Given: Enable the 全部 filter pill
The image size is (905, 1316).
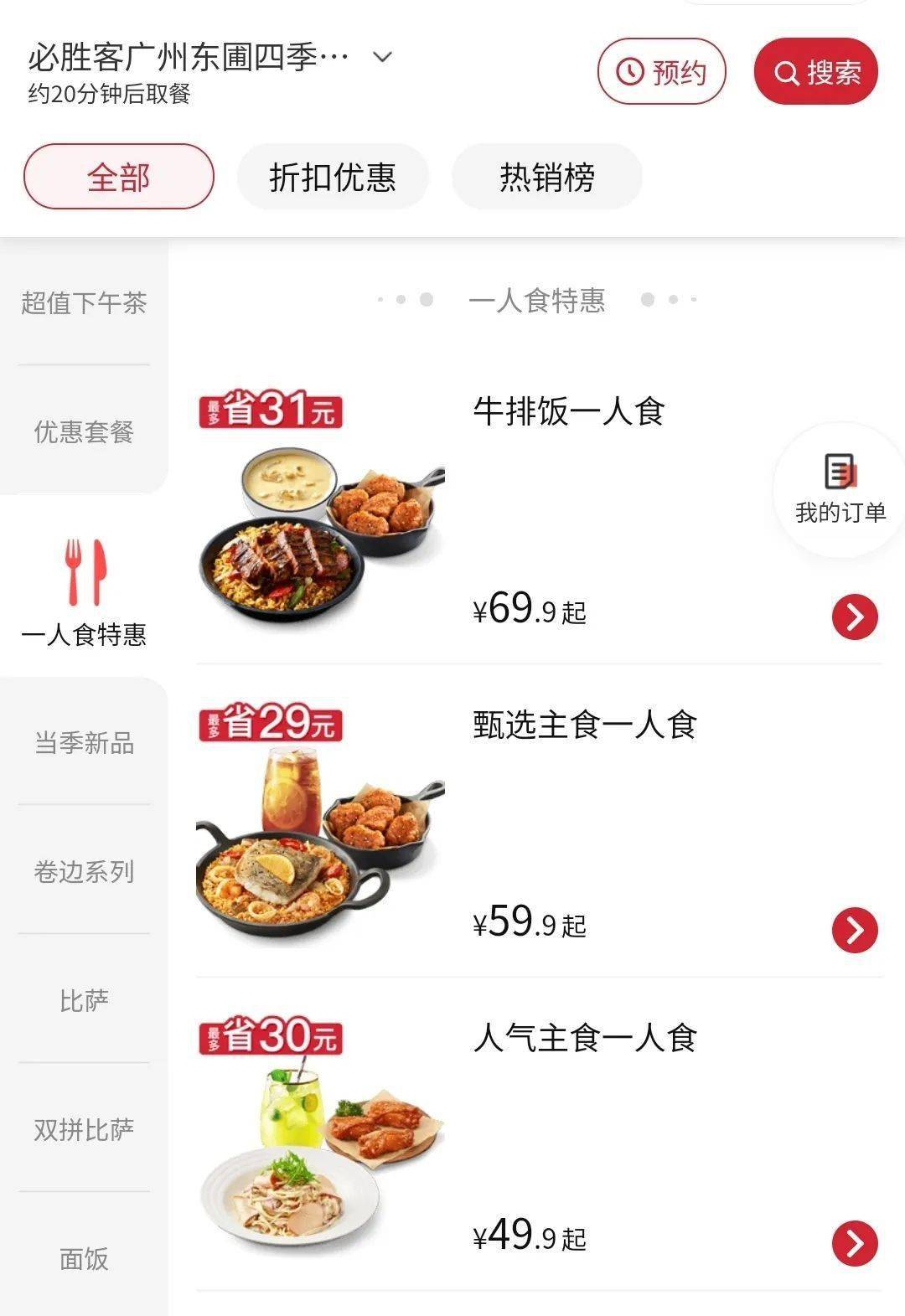Looking at the screenshot, I should click(118, 176).
